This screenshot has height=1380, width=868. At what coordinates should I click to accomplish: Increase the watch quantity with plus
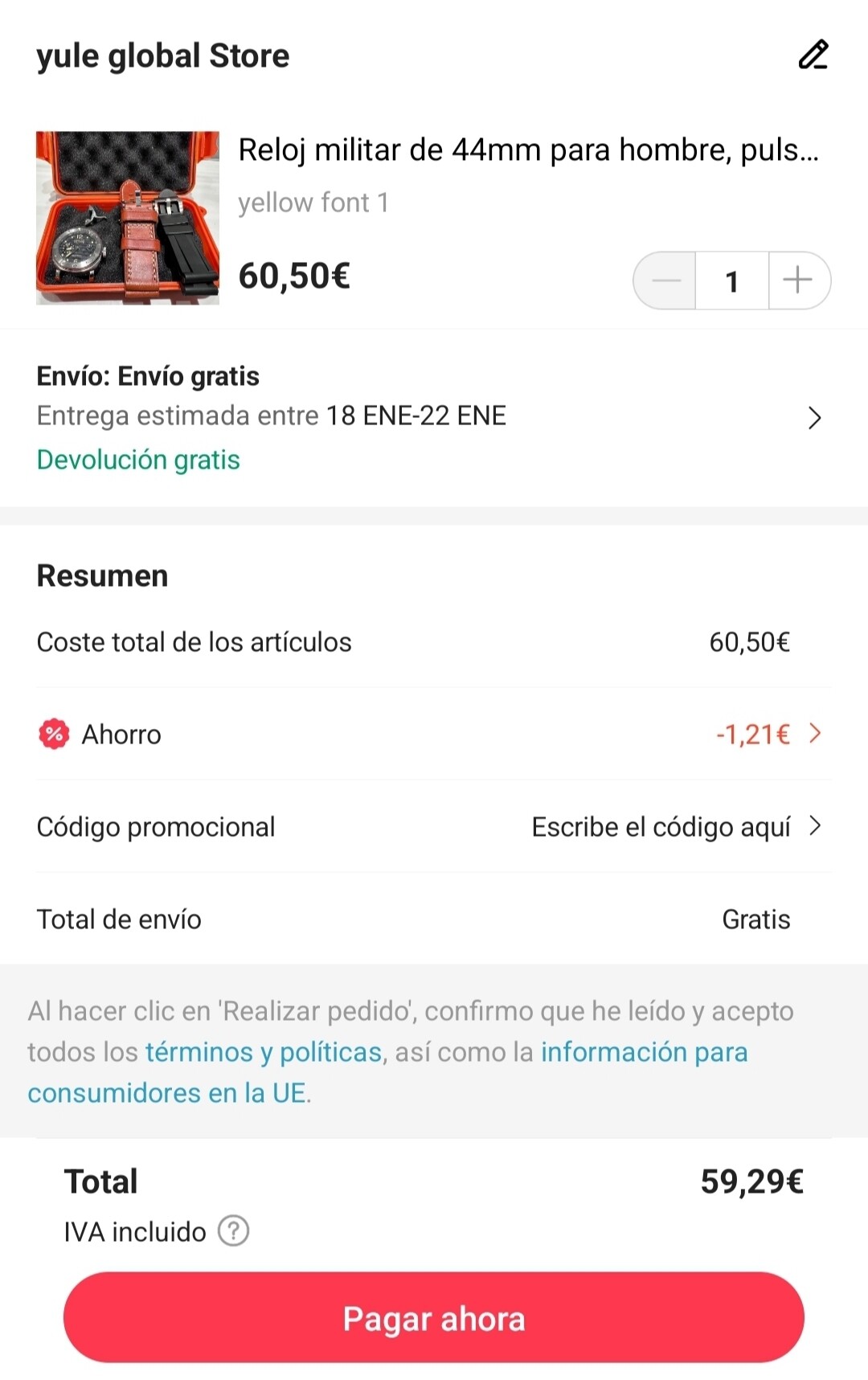pos(798,281)
